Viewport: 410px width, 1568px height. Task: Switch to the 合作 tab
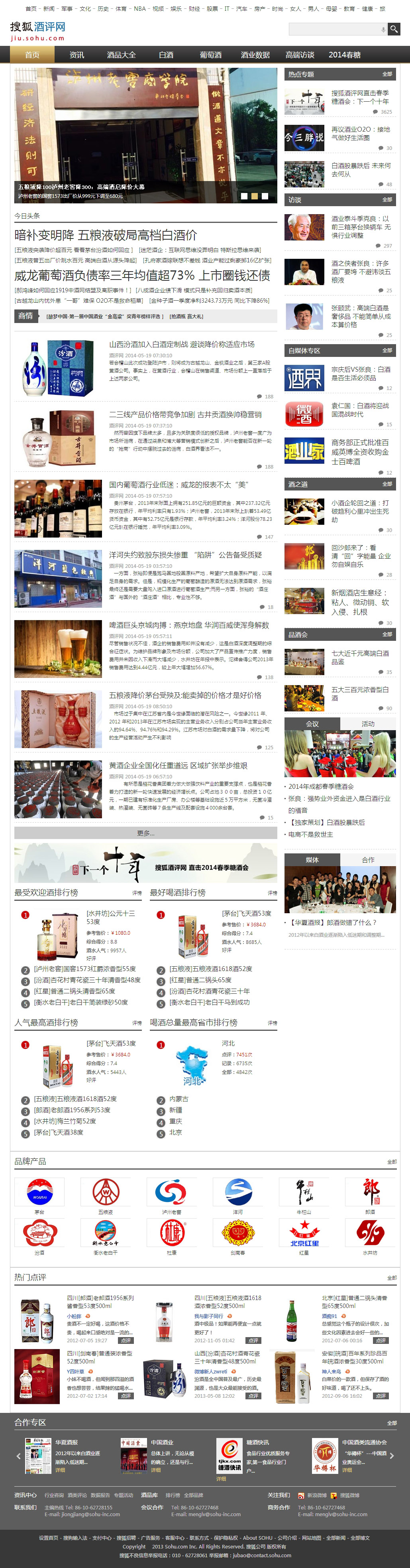tap(368, 859)
